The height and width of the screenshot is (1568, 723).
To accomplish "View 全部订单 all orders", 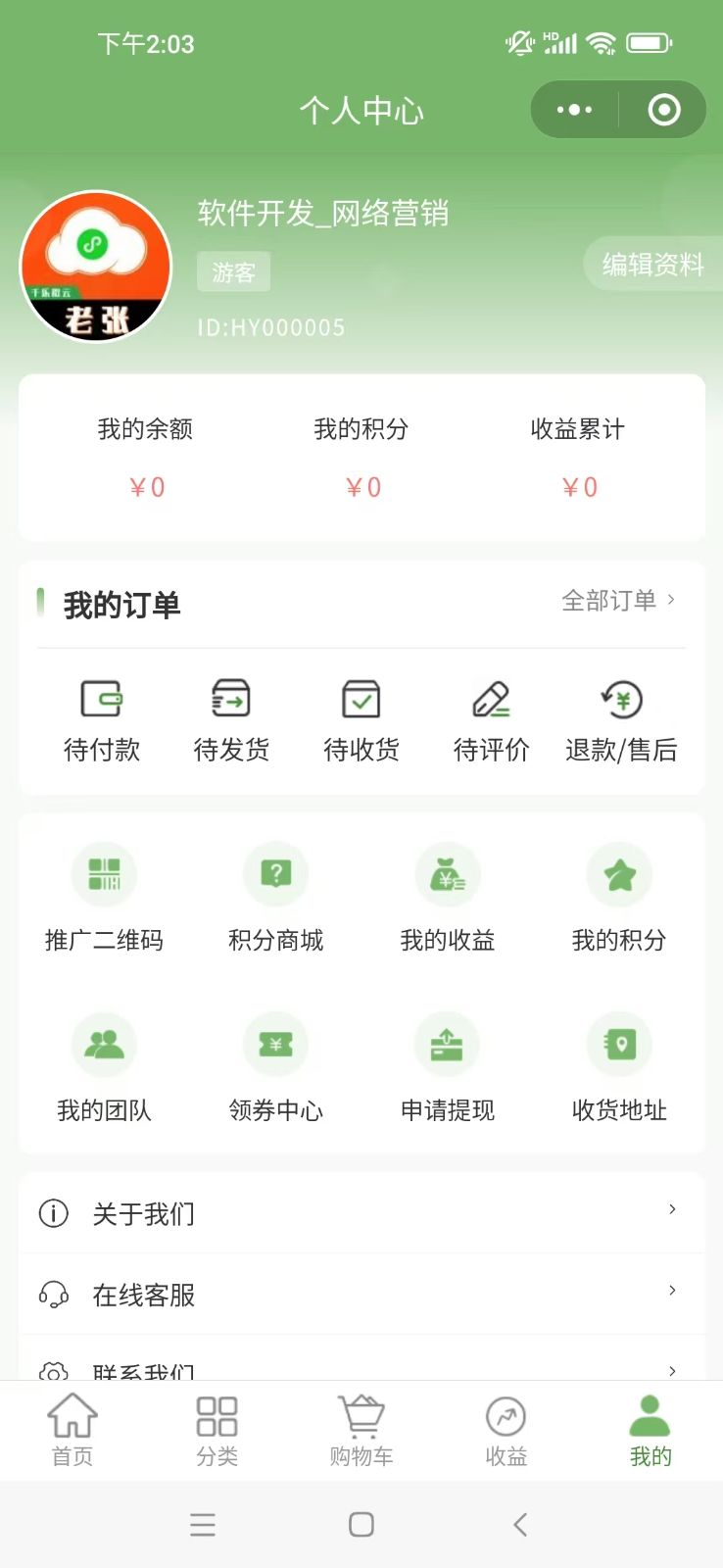I will pos(617,601).
